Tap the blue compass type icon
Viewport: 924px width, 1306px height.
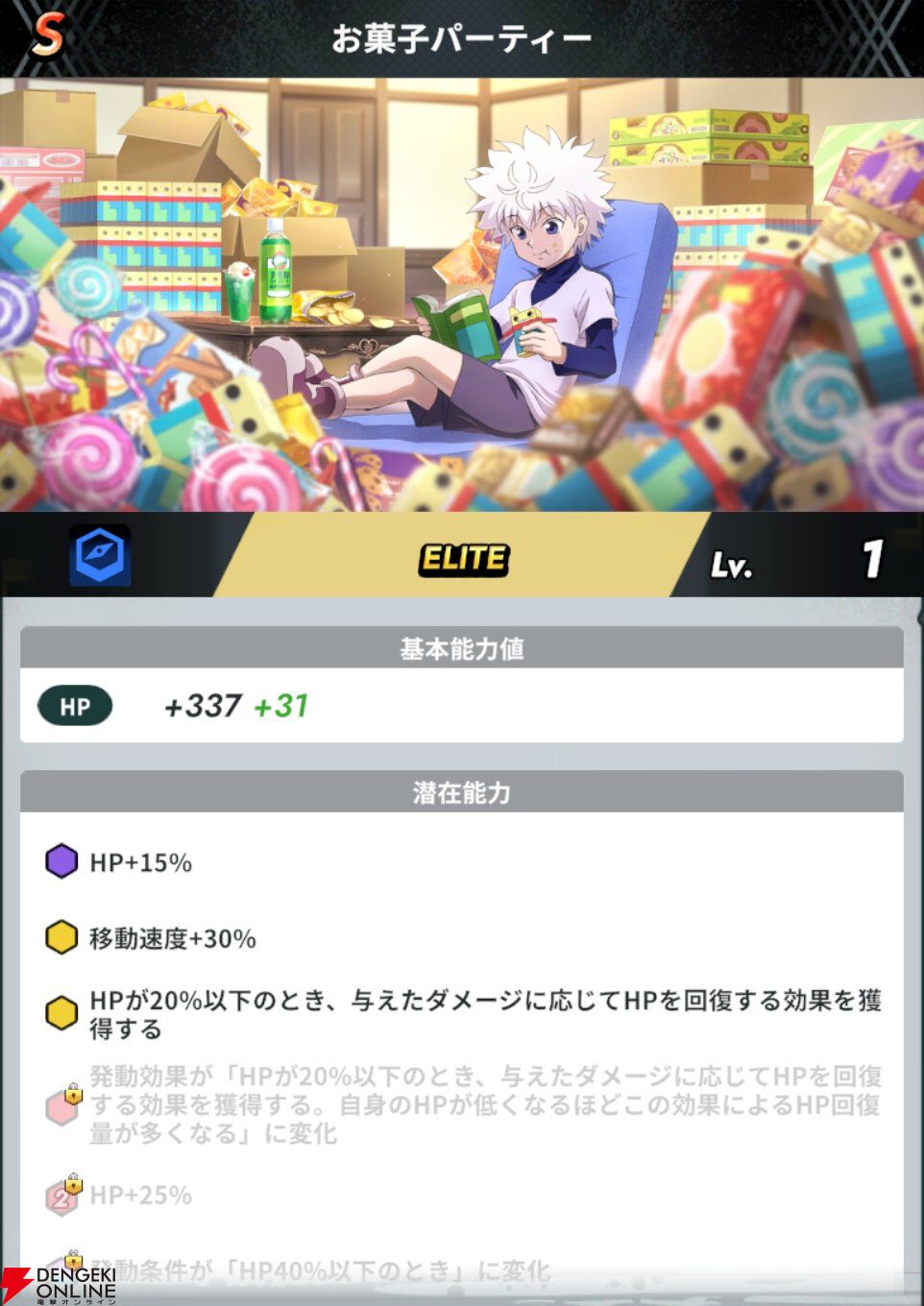[x=100, y=556]
